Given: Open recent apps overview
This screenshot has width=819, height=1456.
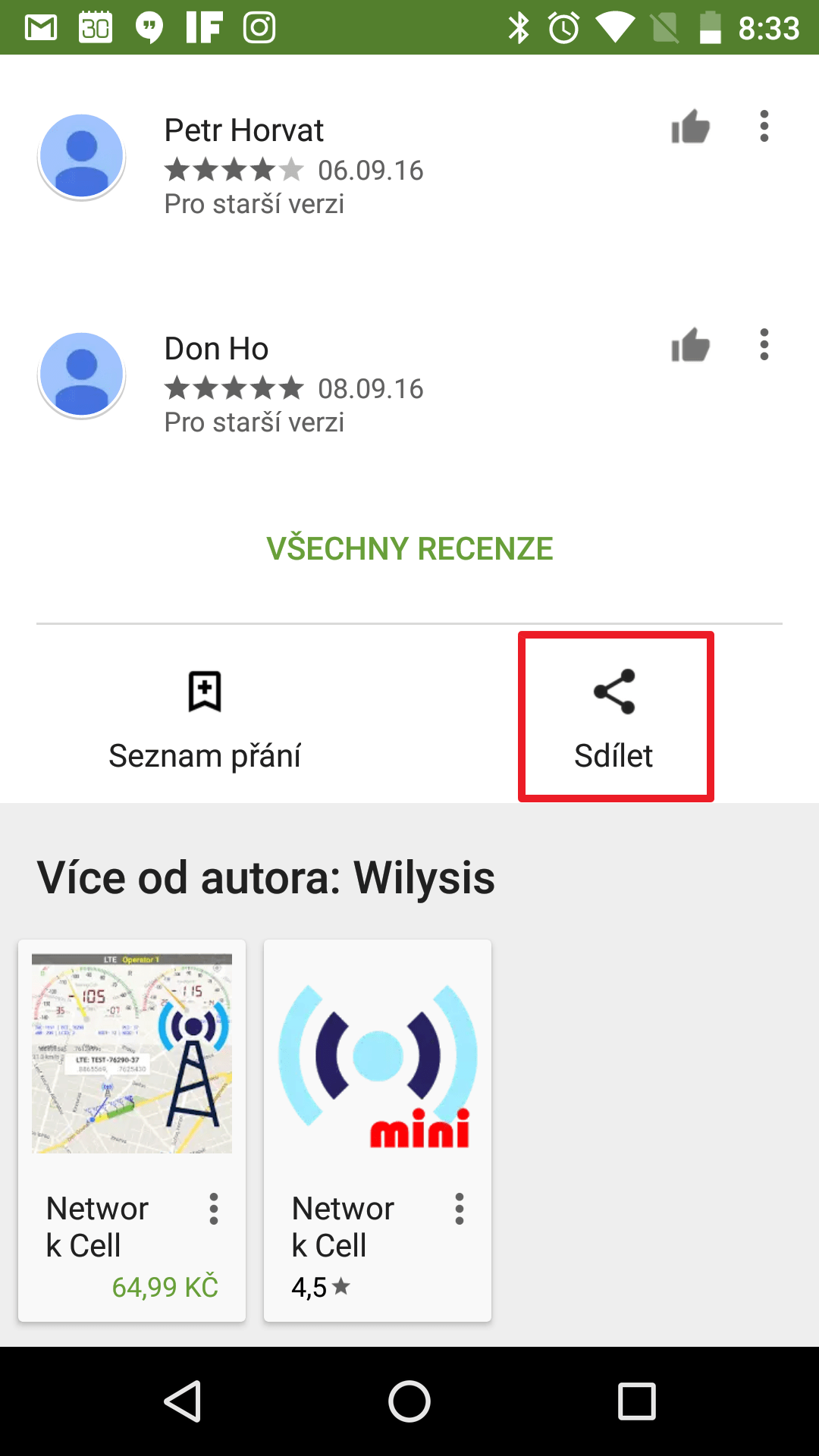Looking at the screenshot, I should pyautogui.click(x=636, y=1401).
